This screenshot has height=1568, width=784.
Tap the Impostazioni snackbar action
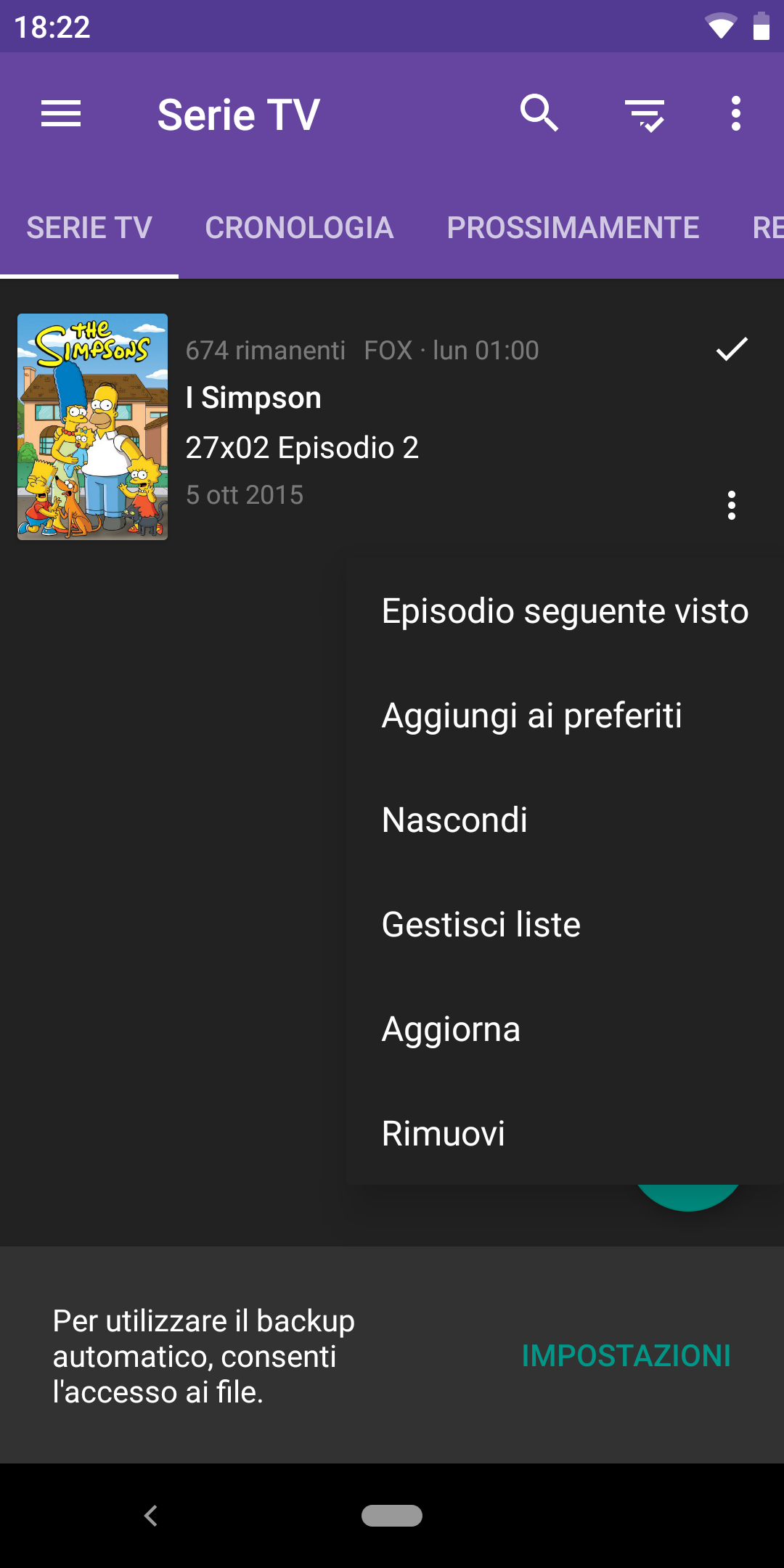[626, 1356]
